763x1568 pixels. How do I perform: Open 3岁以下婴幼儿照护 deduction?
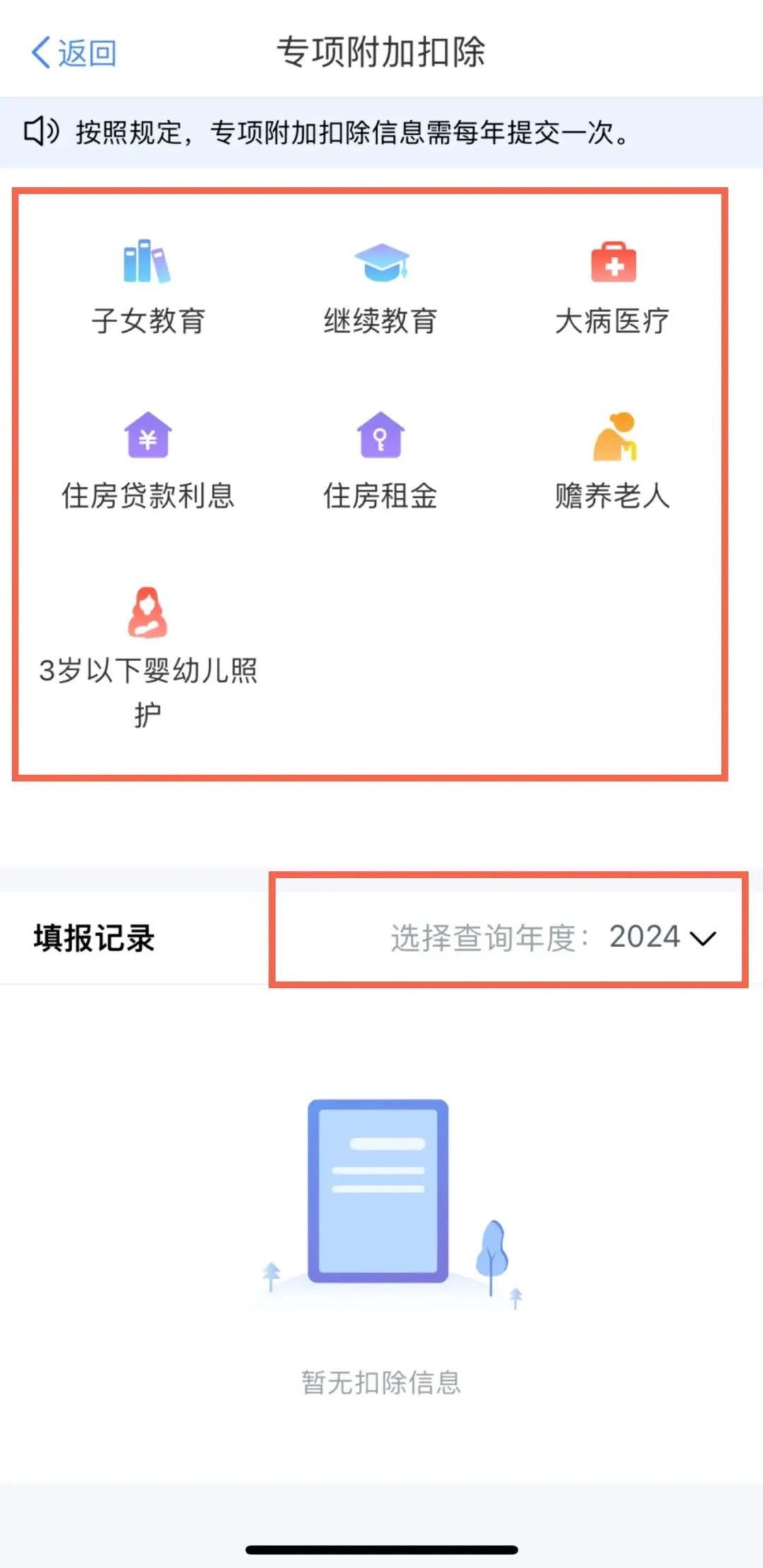[148, 658]
